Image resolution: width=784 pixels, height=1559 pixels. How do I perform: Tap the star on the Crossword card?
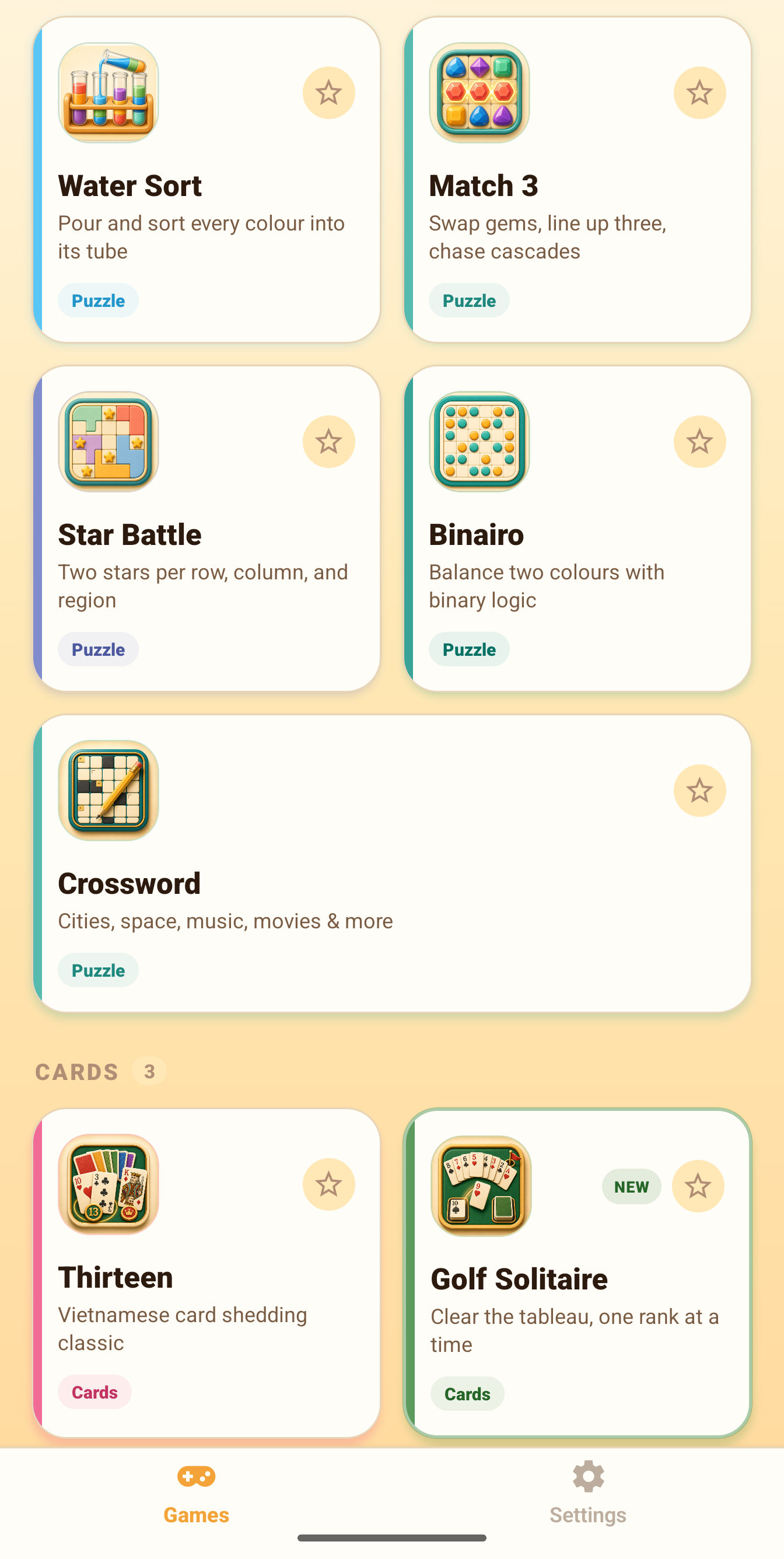pos(699,791)
